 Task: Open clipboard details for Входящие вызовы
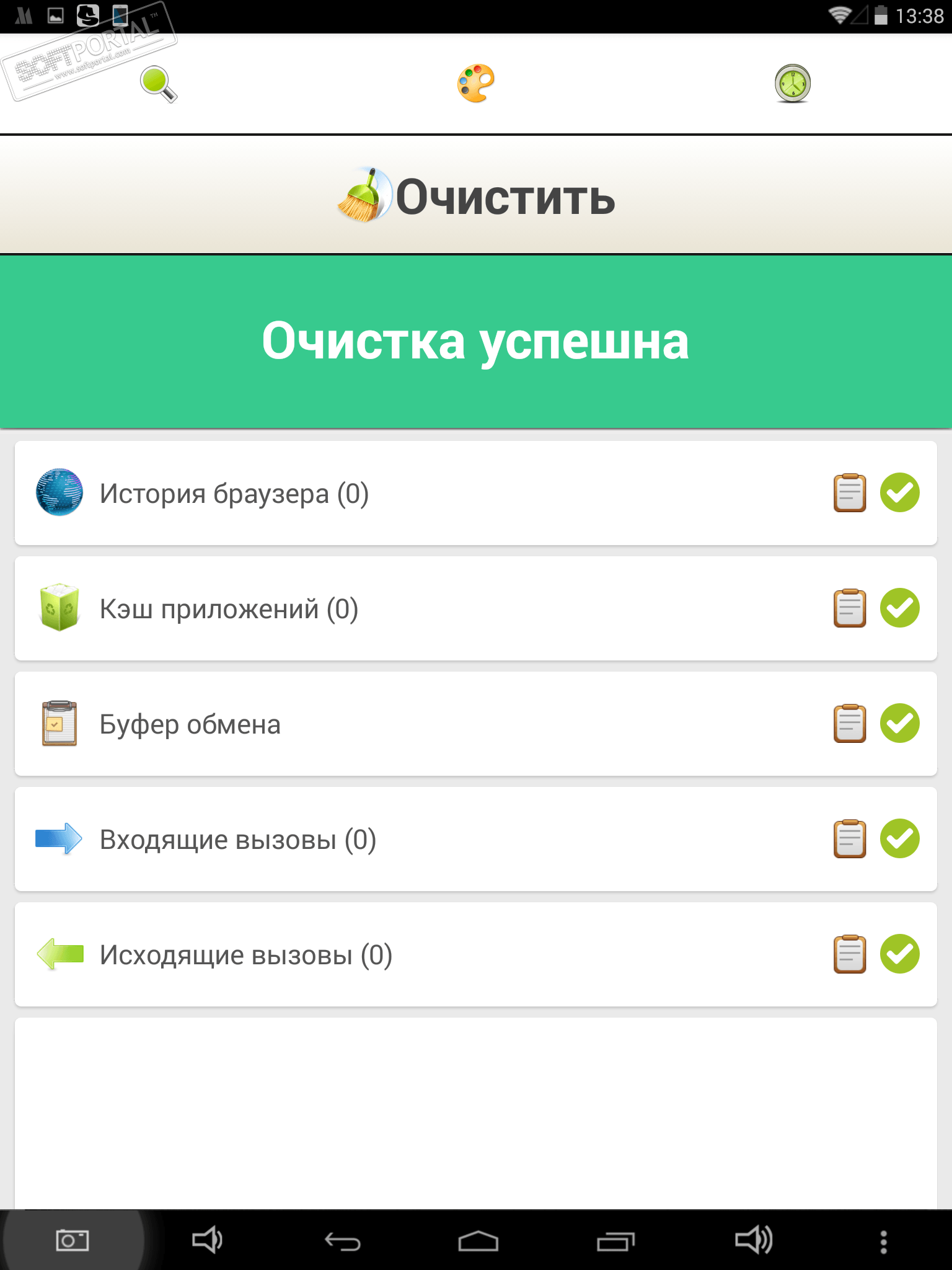click(x=849, y=839)
